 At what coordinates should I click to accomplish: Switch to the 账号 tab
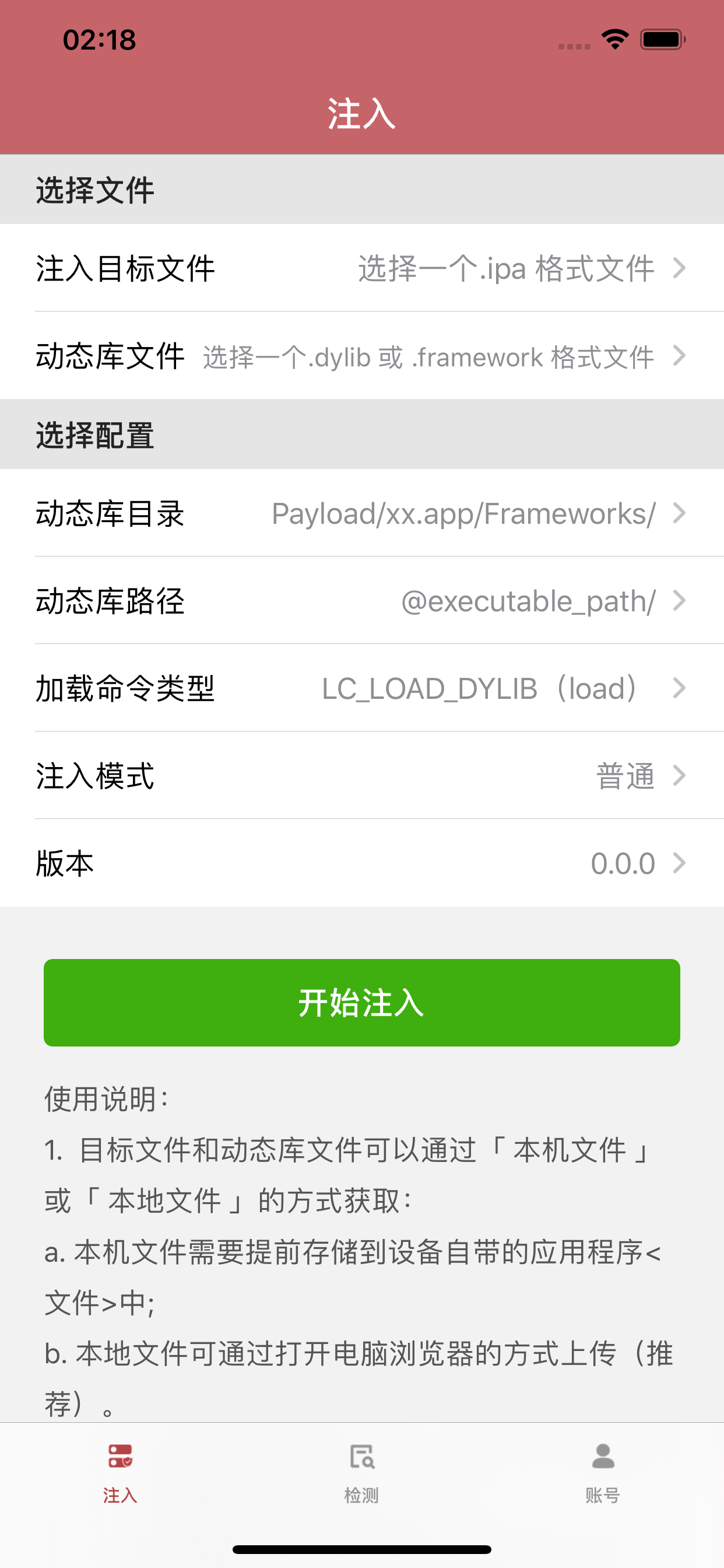[x=603, y=1473]
